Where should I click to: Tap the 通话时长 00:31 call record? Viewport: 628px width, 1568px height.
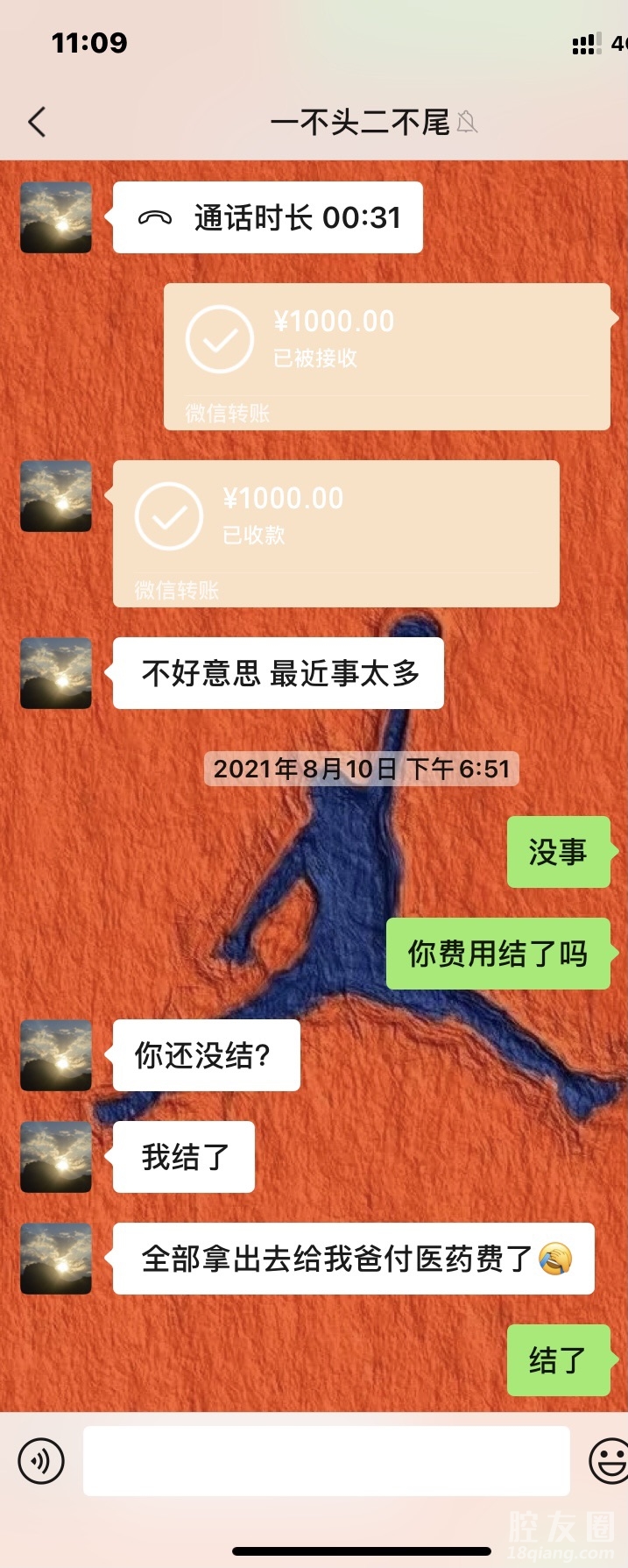pos(267,217)
